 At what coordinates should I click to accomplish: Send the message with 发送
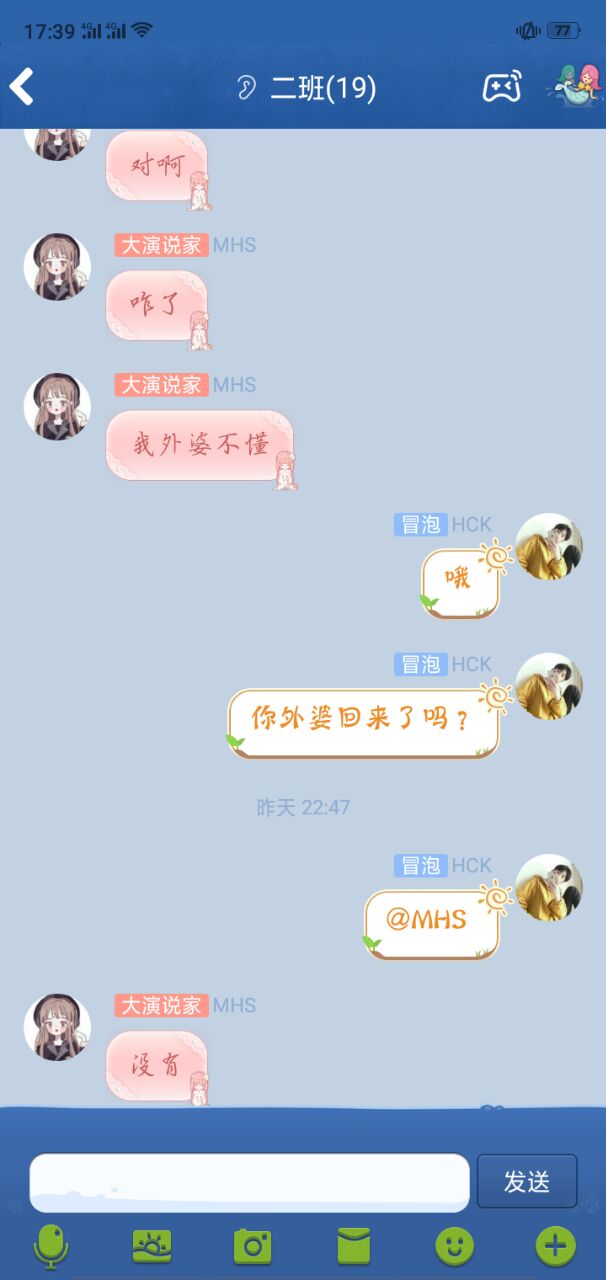coord(526,1181)
